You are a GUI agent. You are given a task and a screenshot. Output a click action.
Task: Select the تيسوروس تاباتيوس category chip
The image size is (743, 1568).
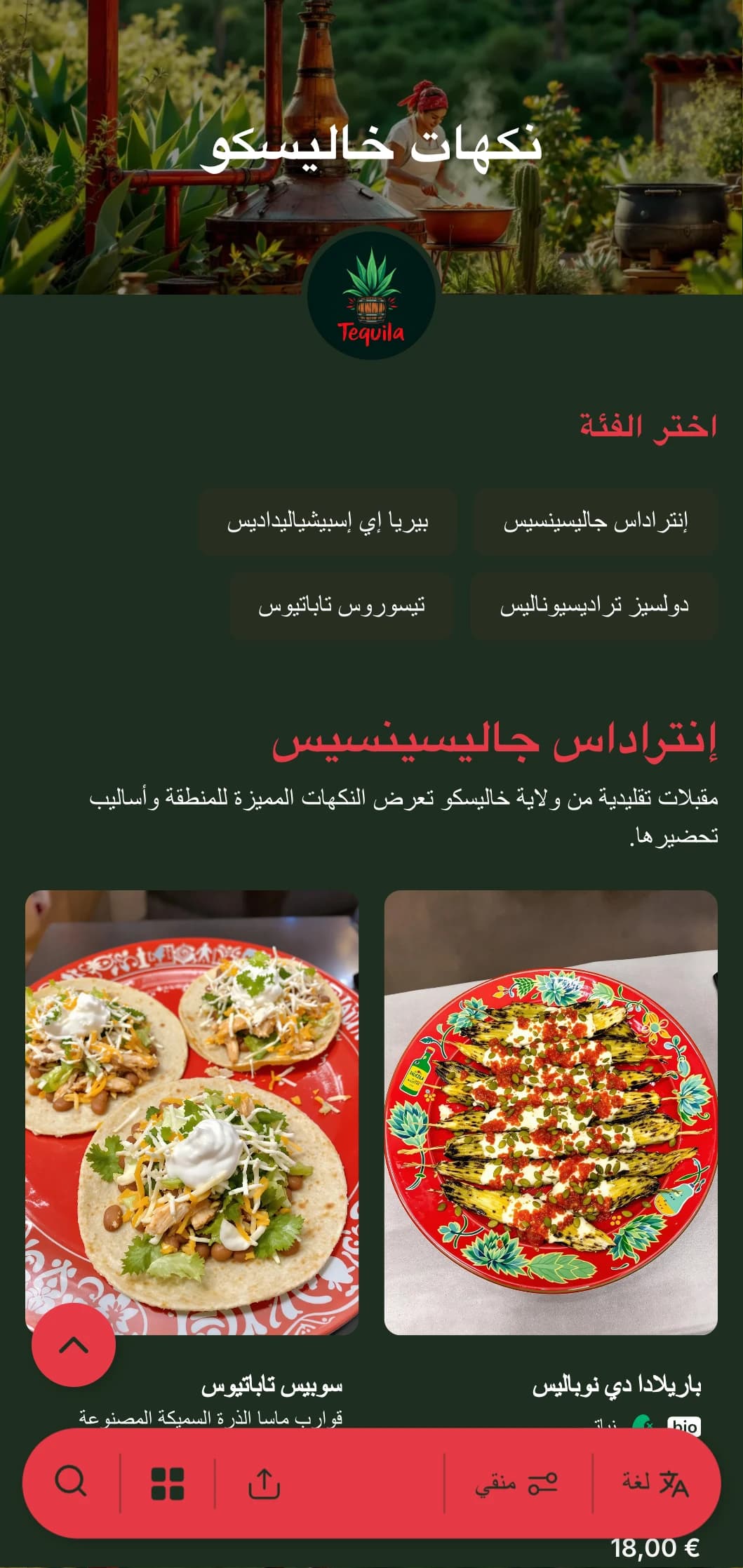(341, 605)
